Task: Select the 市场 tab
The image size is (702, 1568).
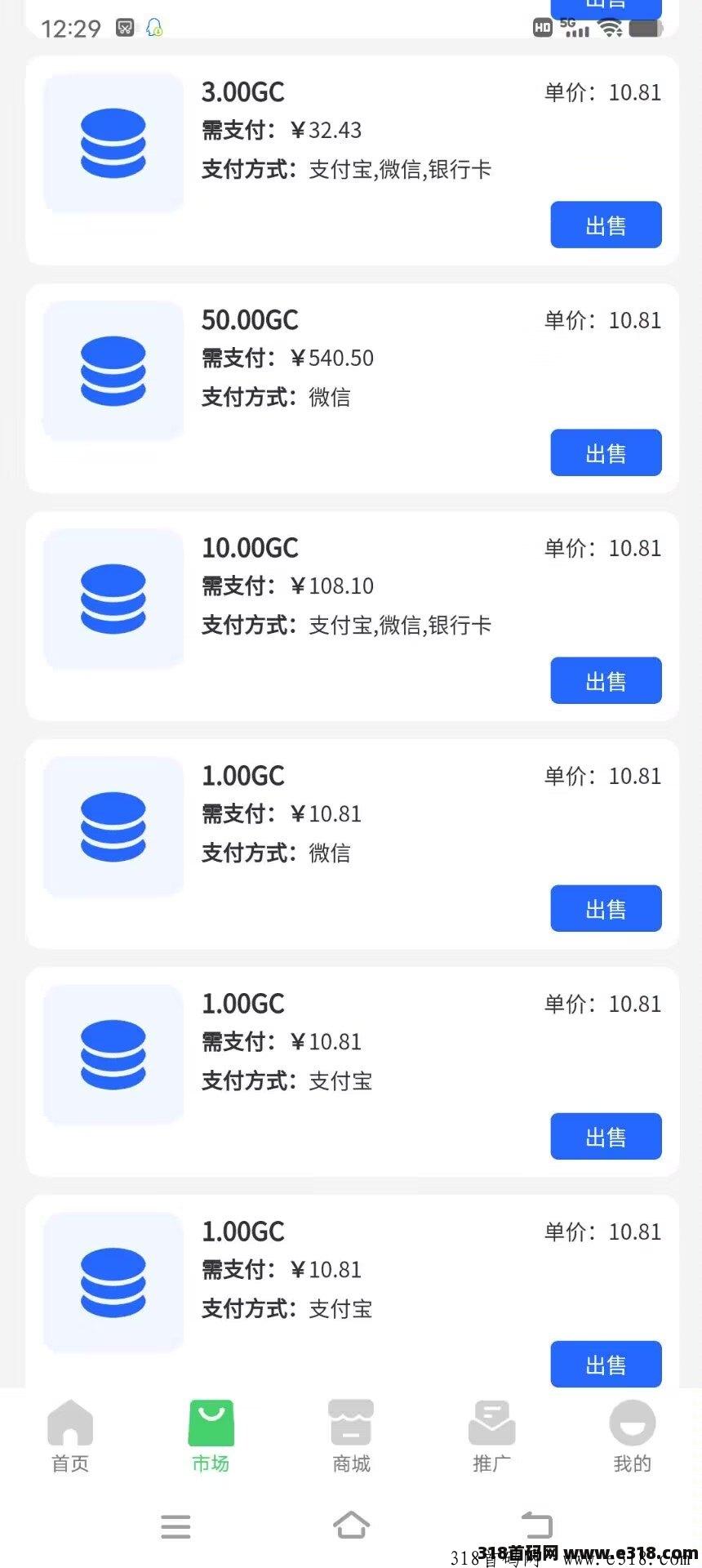Action: click(211, 1436)
